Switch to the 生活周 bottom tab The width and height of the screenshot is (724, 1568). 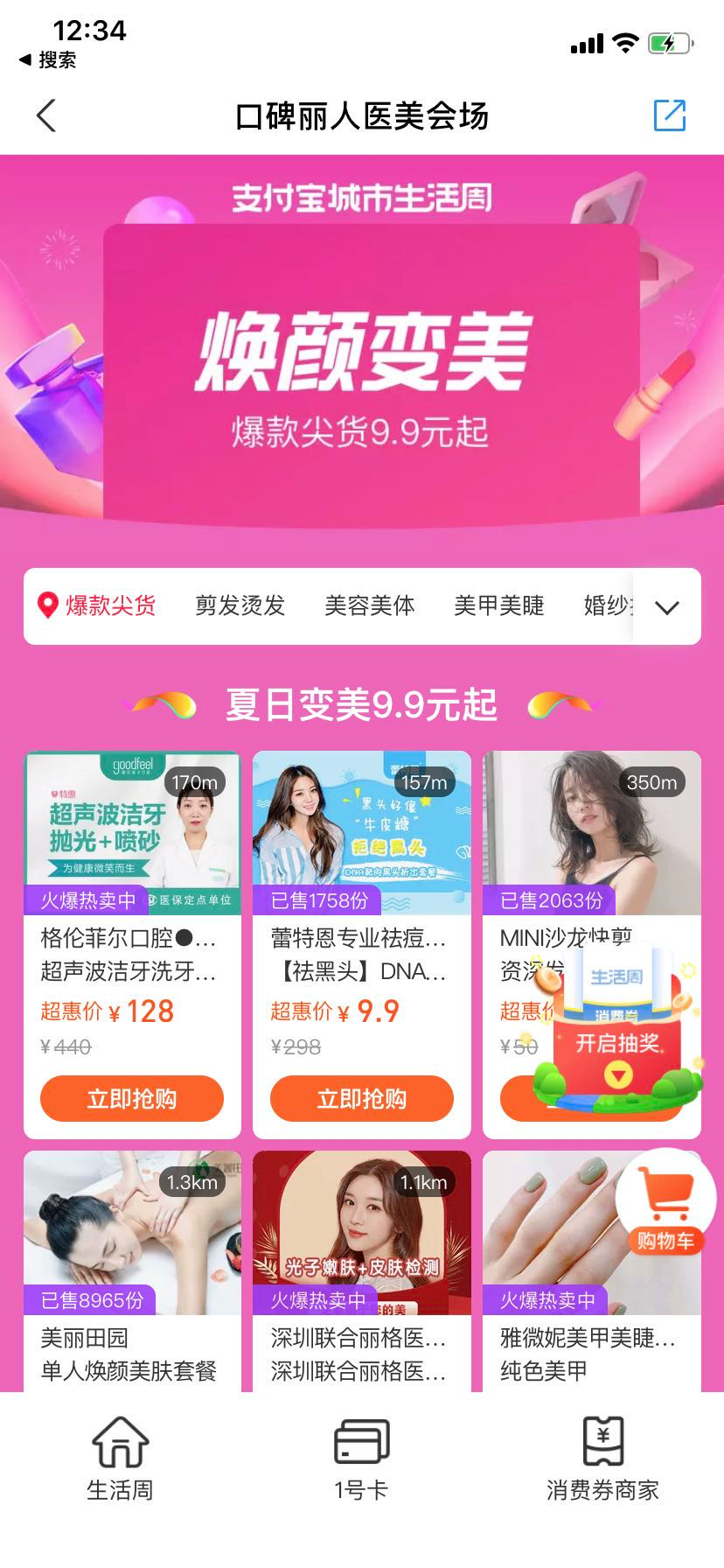pos(120,1458)
